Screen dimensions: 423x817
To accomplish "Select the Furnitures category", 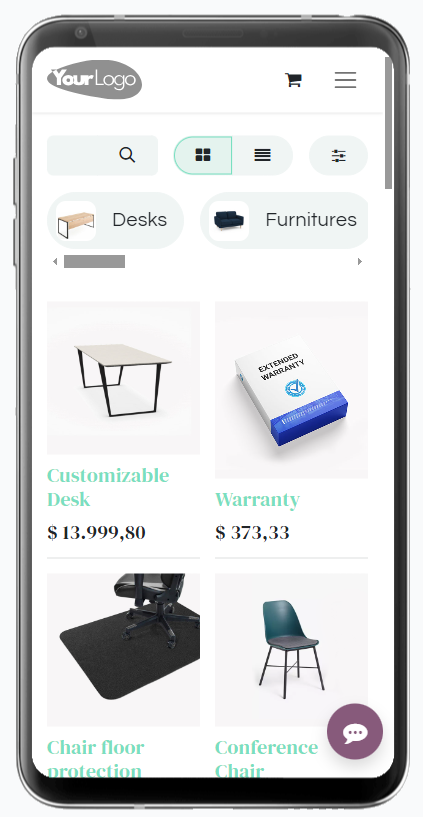I will (284, 220).
